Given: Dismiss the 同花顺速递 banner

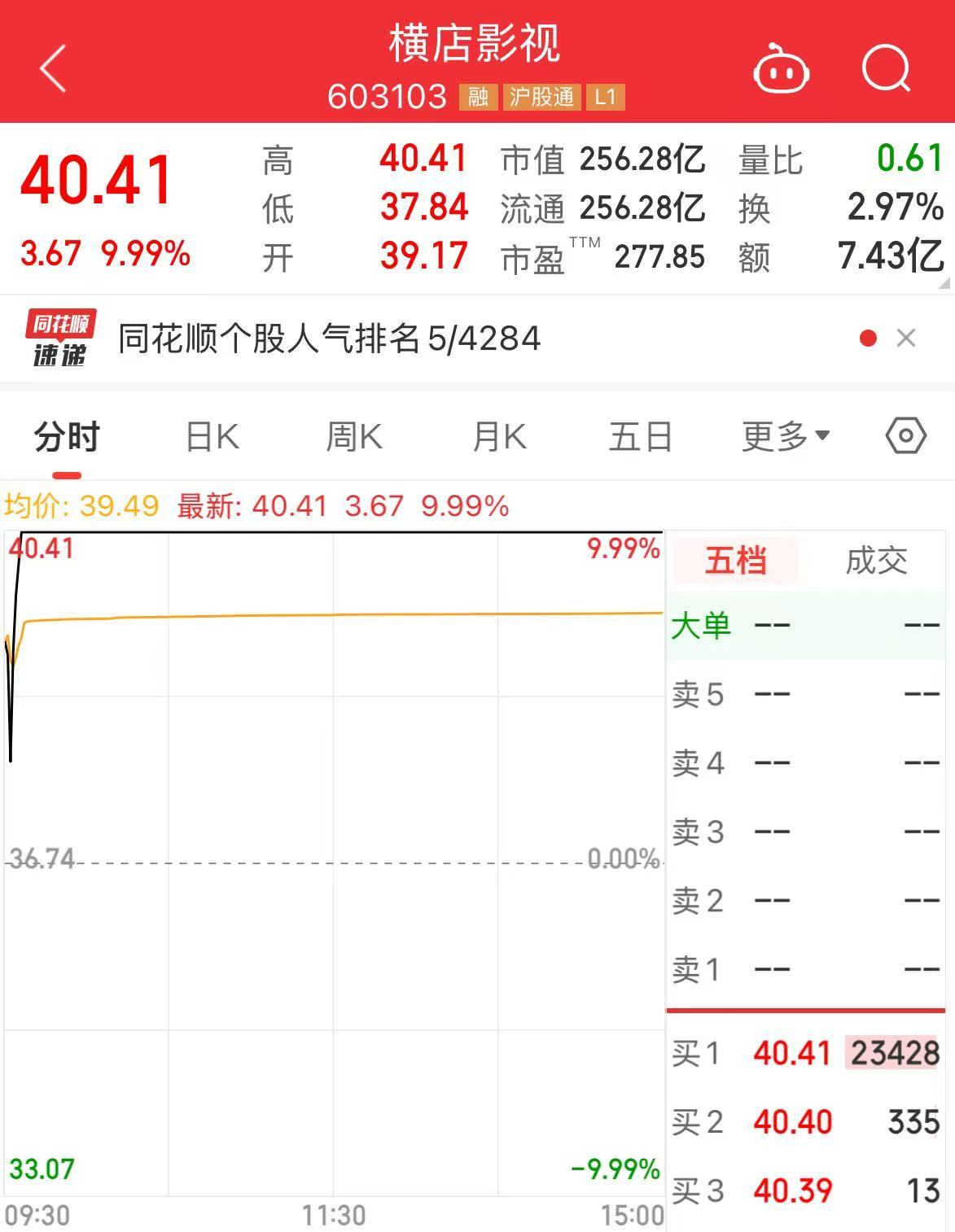Looking at the screenshot, I should click(906, 339).
